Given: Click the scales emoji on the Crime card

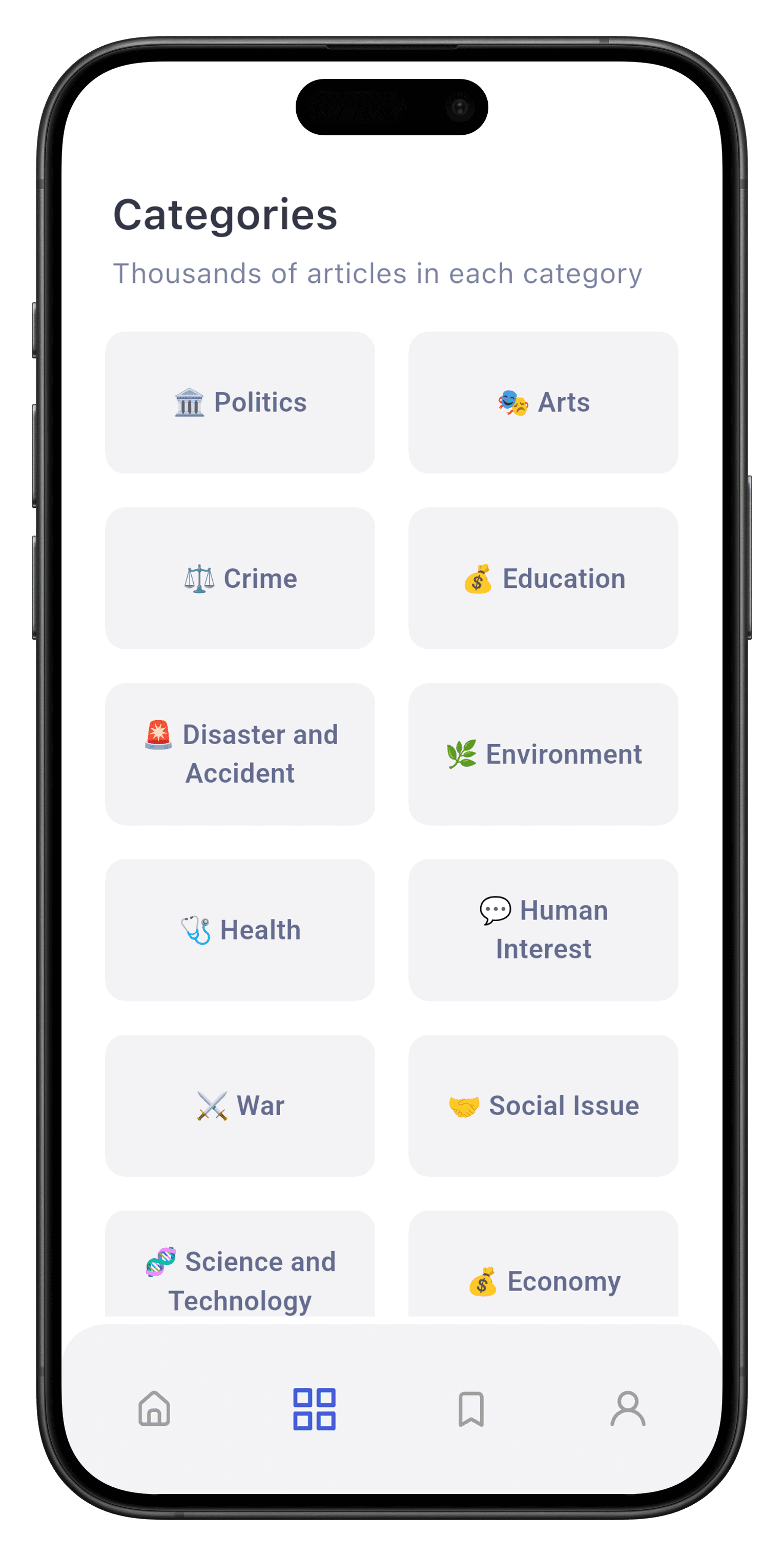Looking at the screenshot, I should 199,578.
